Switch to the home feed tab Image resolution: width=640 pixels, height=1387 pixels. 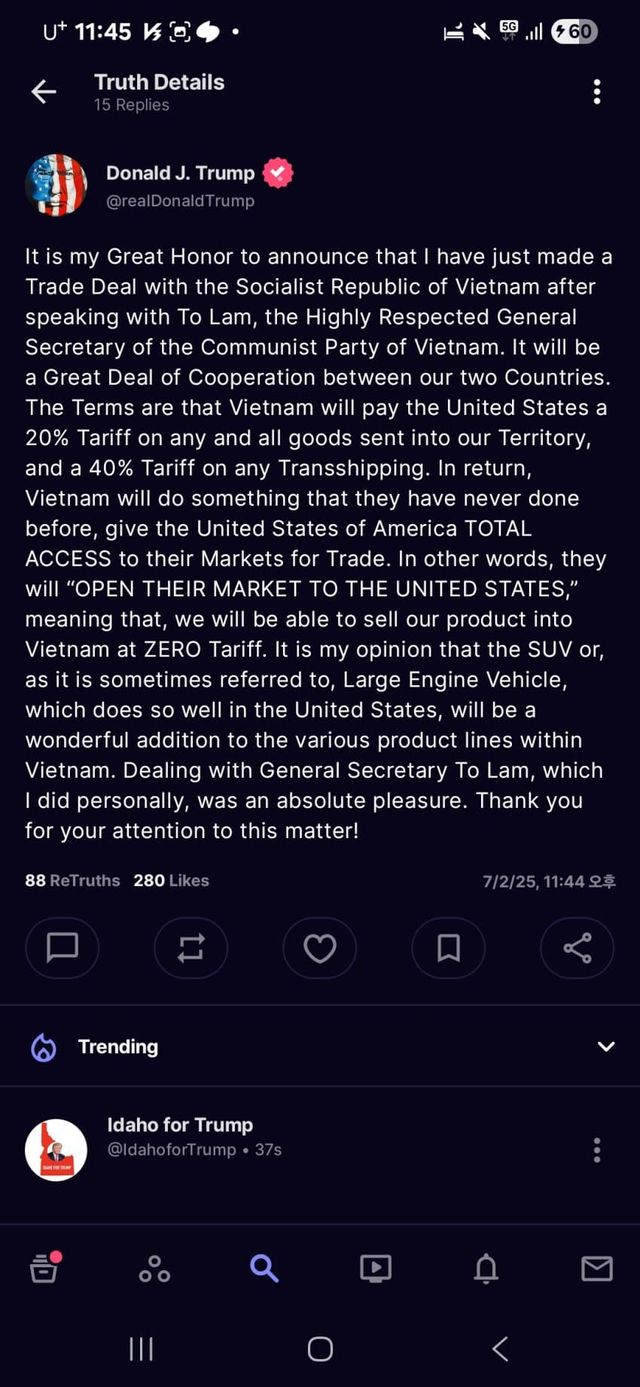pyautogui.click(x=44, y=1268)
